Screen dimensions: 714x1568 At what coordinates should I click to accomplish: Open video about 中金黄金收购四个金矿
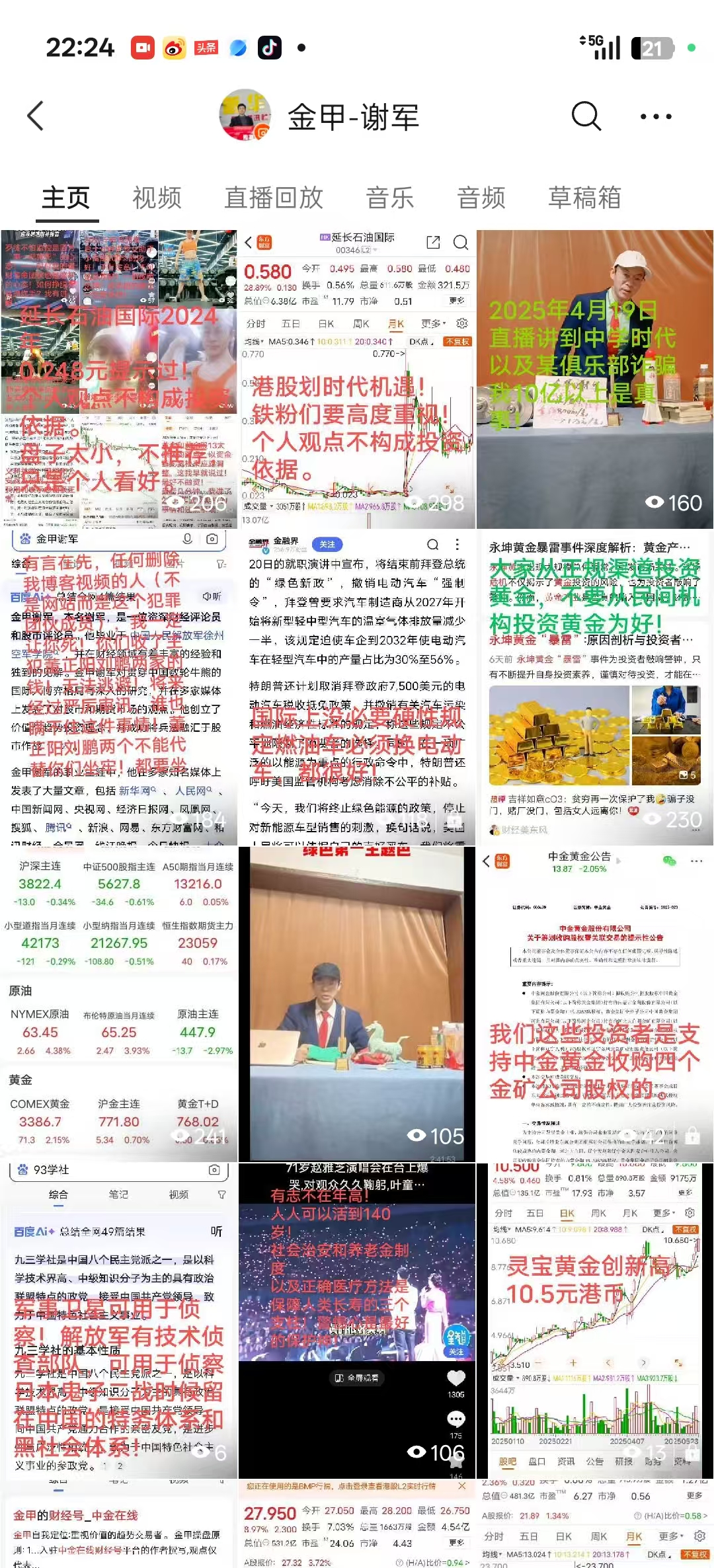tap(594, 1003)
